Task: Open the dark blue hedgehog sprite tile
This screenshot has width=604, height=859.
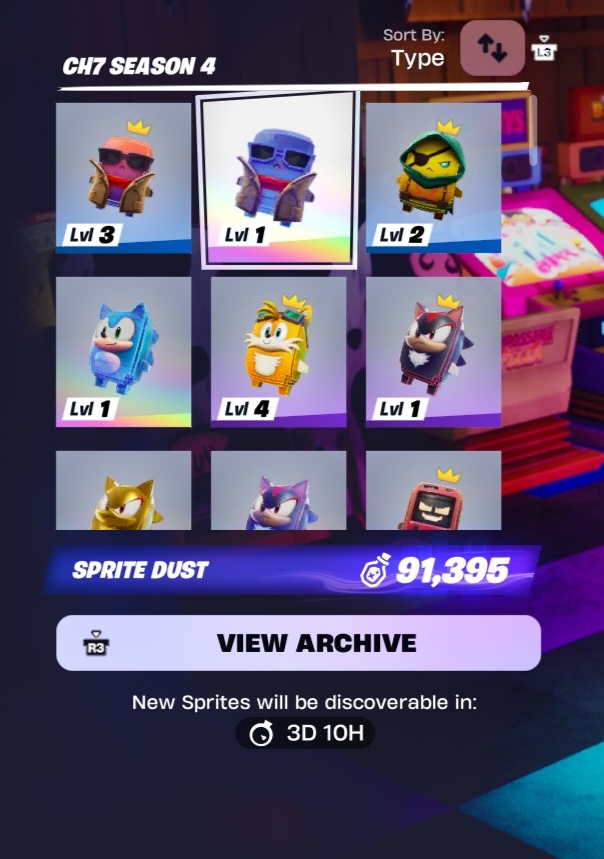Action: point(279,490)
